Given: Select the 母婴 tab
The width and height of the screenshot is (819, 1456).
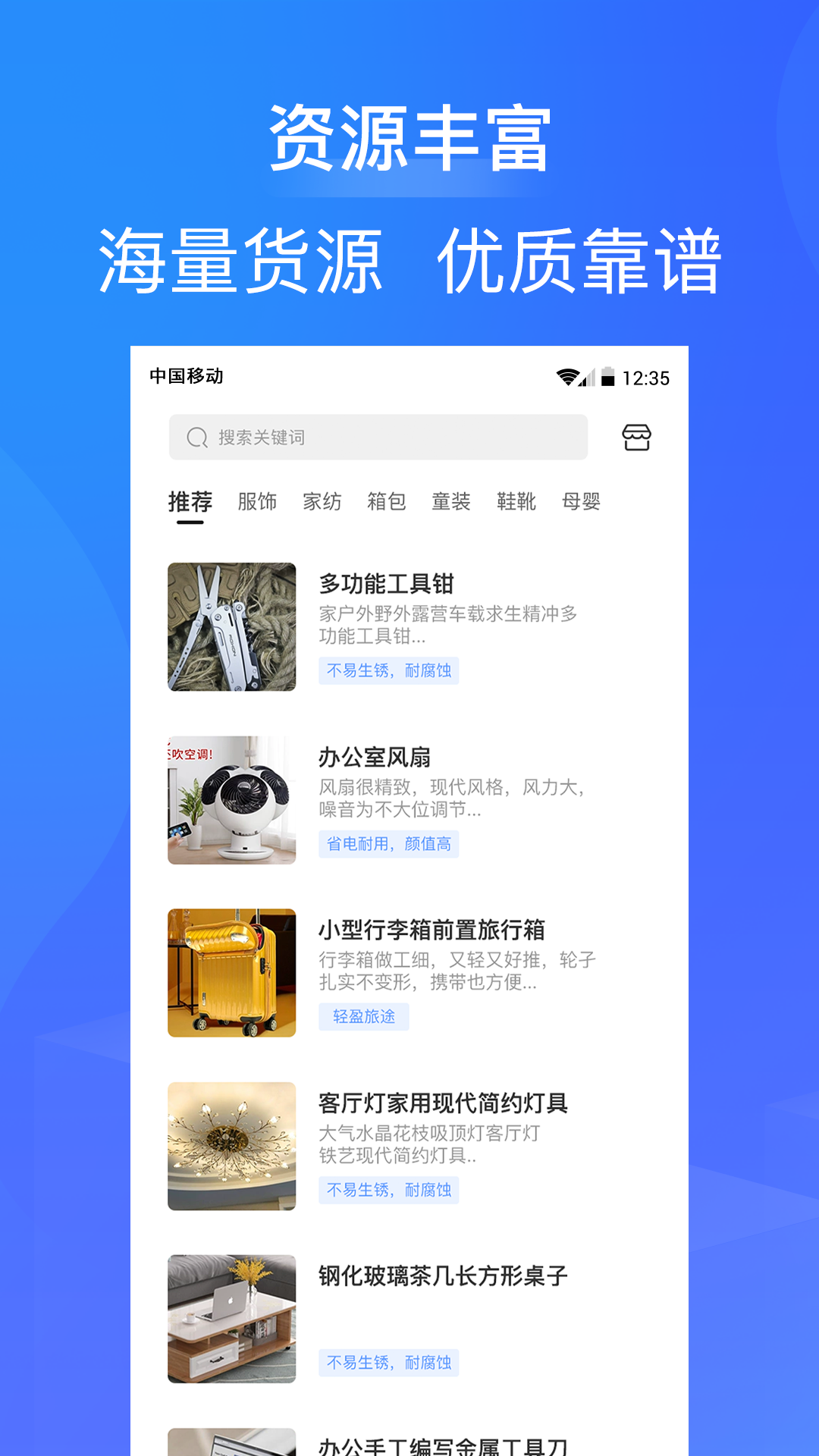Looking at the screenshot, I should point(580,500).
